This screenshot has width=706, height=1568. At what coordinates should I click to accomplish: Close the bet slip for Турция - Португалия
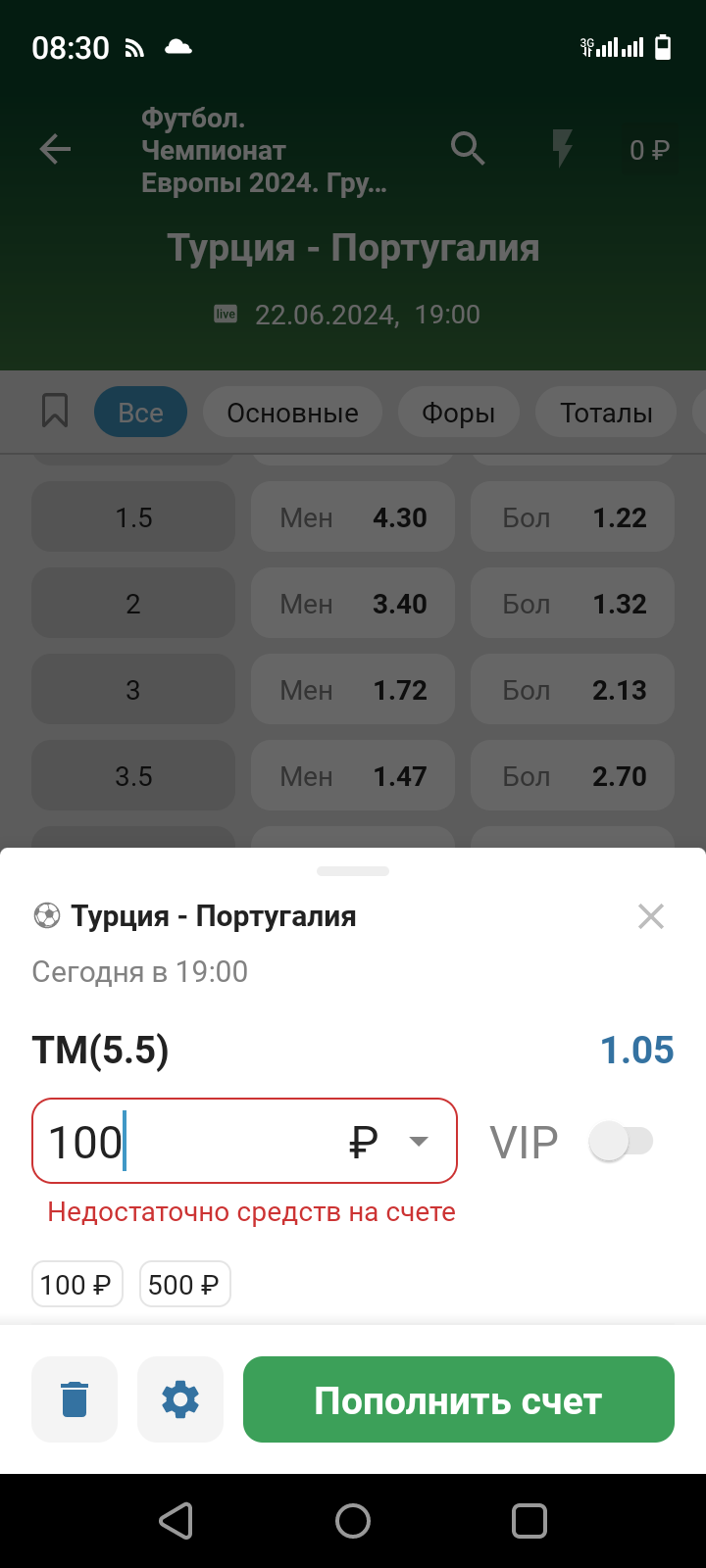coord(651,916)
